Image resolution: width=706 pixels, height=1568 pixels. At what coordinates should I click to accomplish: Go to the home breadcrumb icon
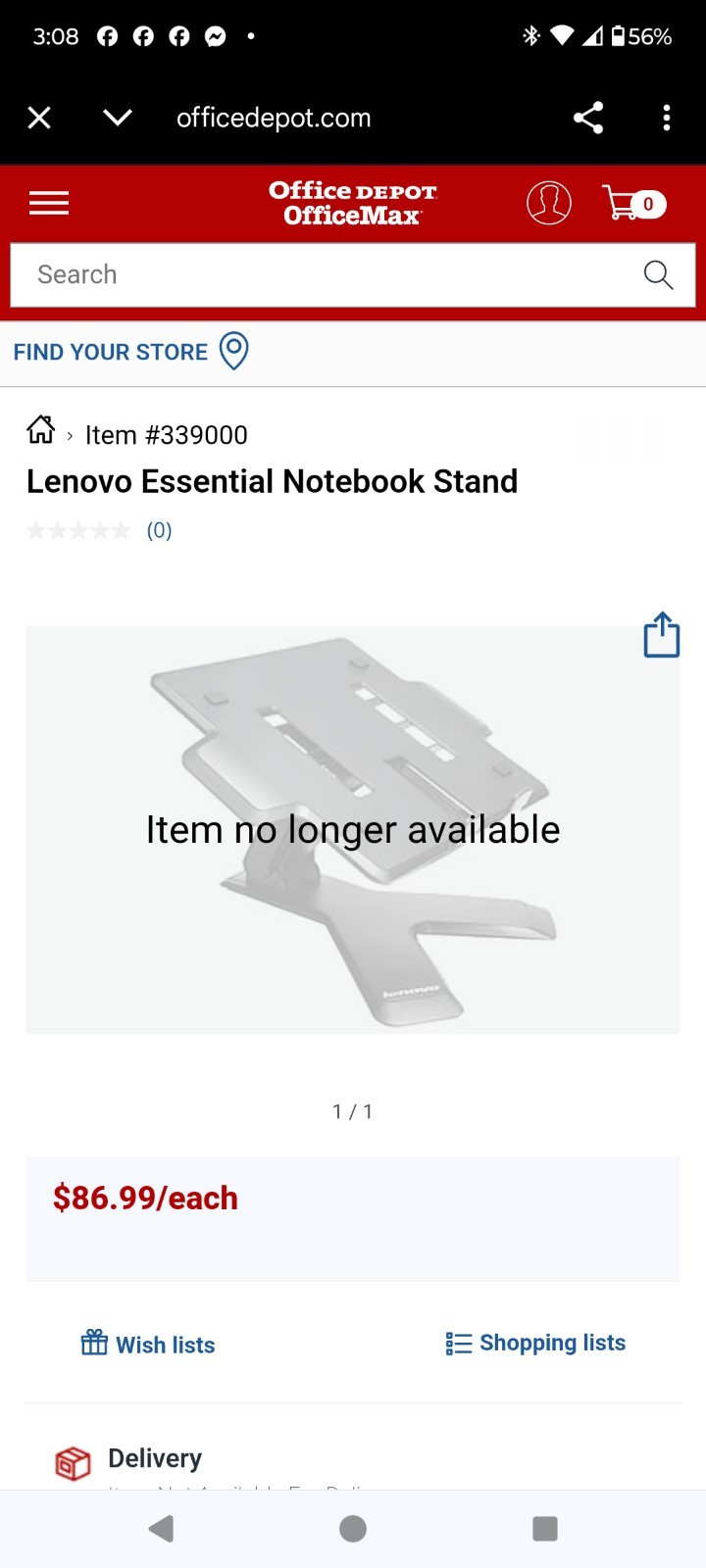pyautogui.click(x=41, y=430)
